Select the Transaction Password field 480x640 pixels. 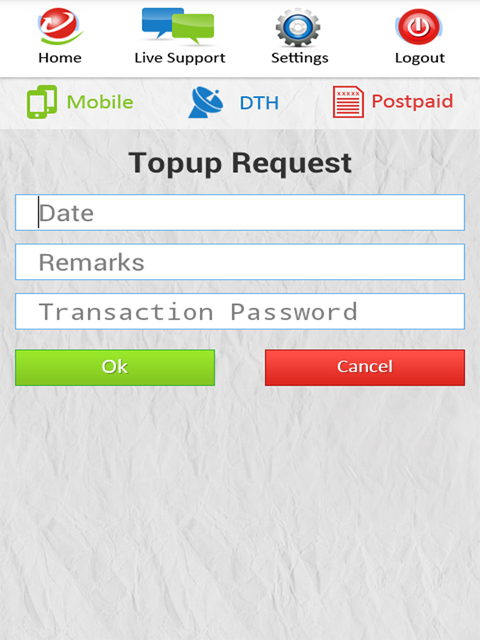240,311
